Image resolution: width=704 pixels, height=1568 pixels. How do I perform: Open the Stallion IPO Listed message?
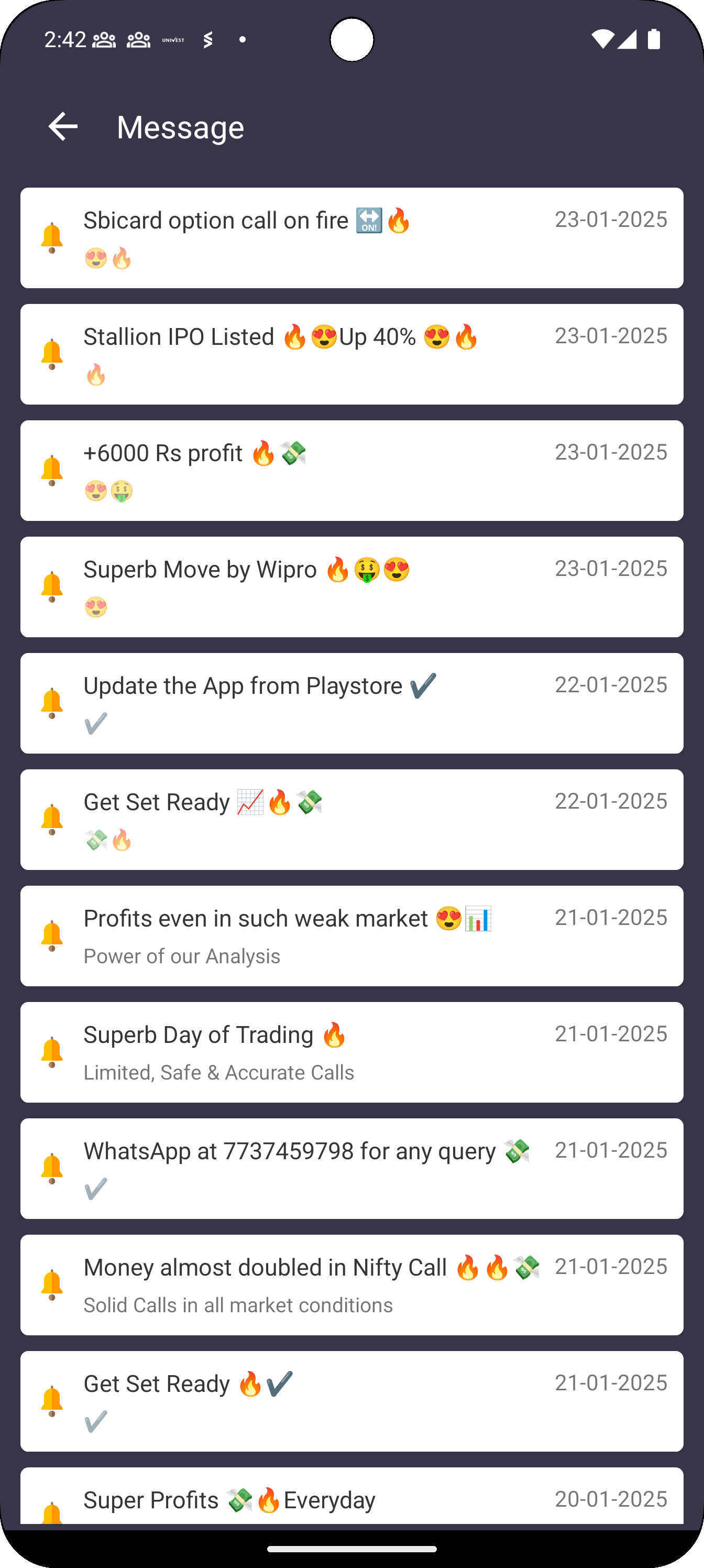[x=351, y=354]
